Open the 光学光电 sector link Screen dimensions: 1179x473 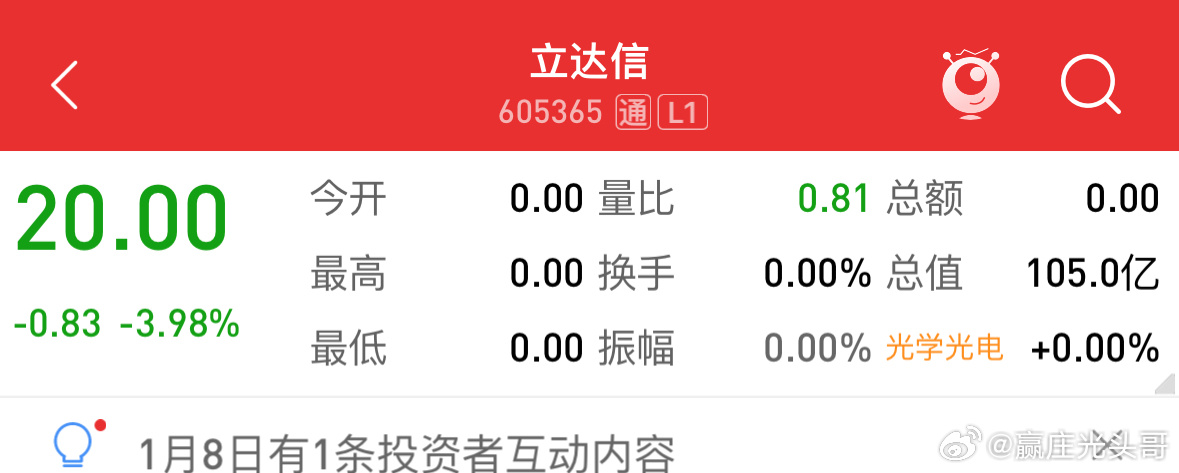coord(943,348)
